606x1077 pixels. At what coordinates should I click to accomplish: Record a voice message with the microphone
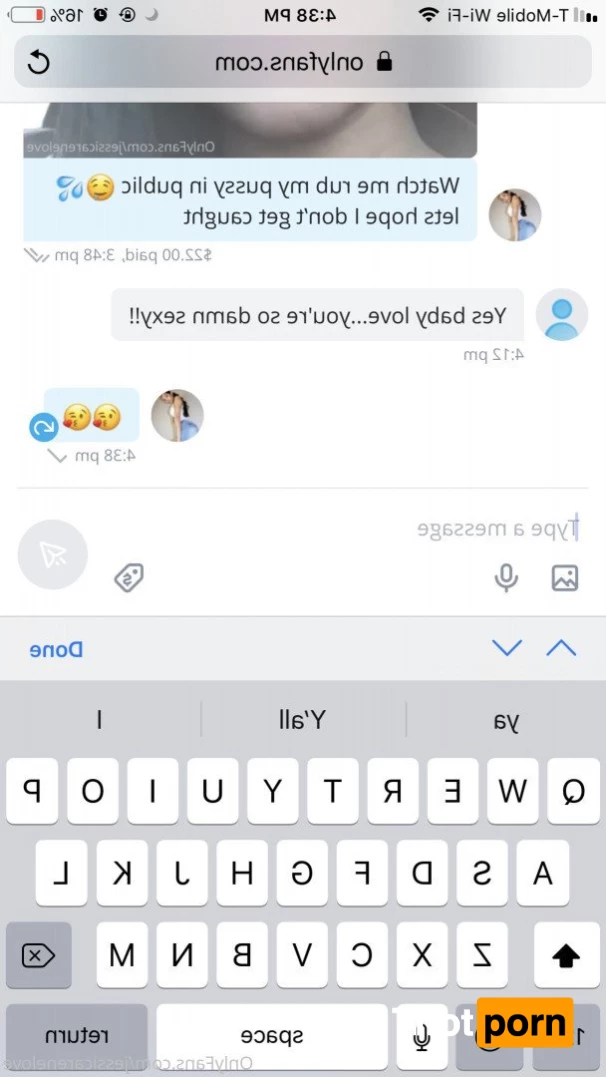(507, 577)
